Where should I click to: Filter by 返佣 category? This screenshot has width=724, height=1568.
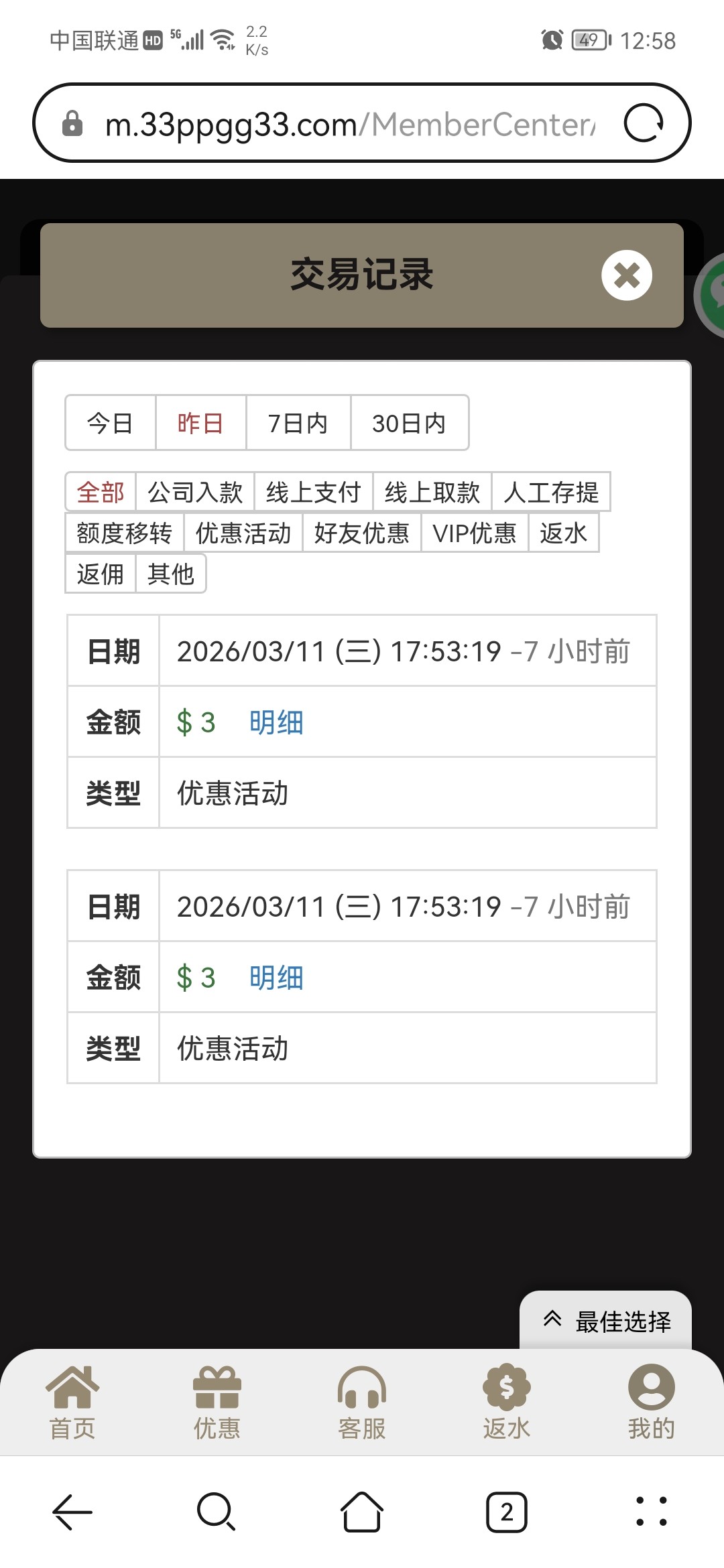101,574
